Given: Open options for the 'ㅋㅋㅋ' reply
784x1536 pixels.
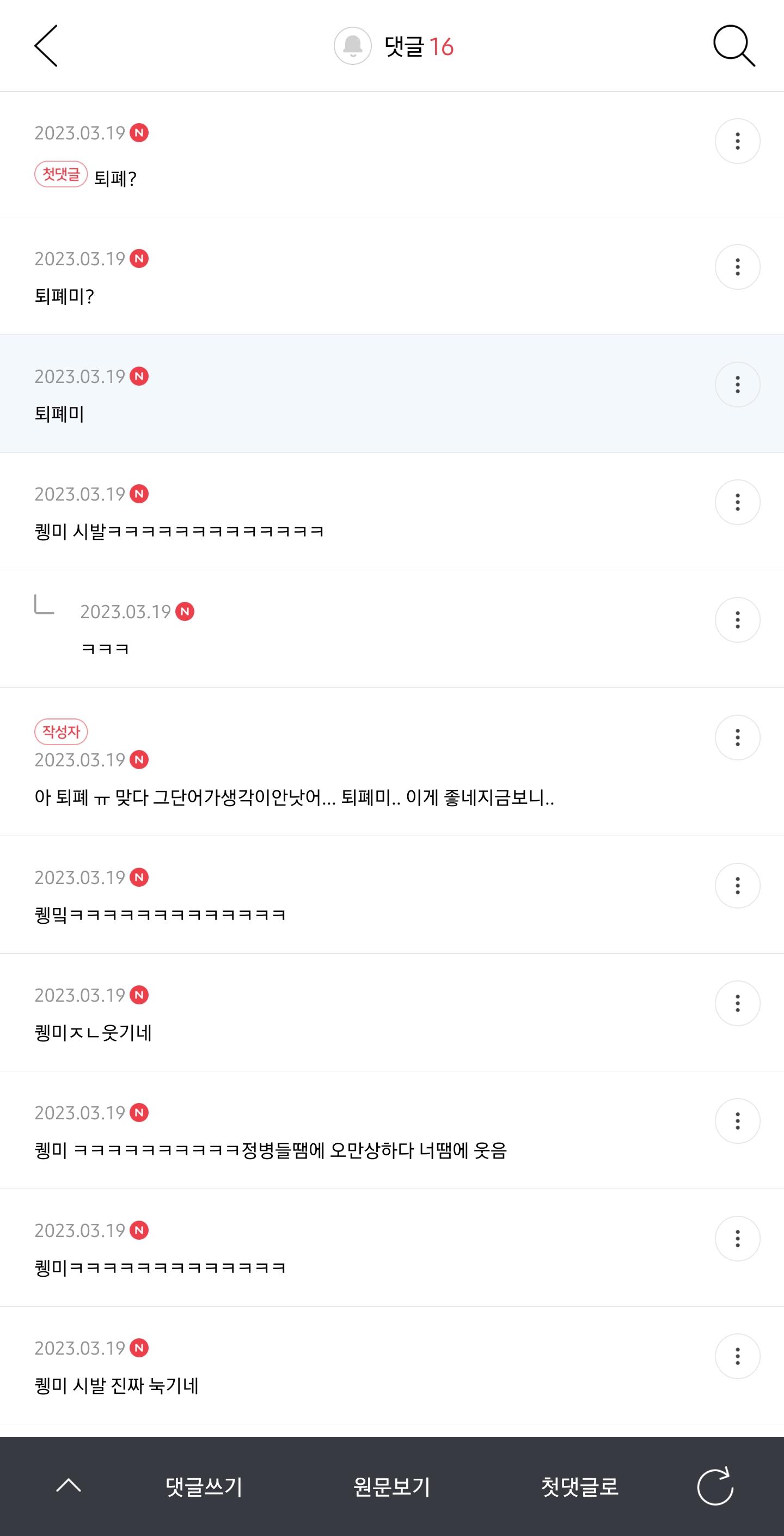Looking at the screenshot, I should (x=738, y=620).
